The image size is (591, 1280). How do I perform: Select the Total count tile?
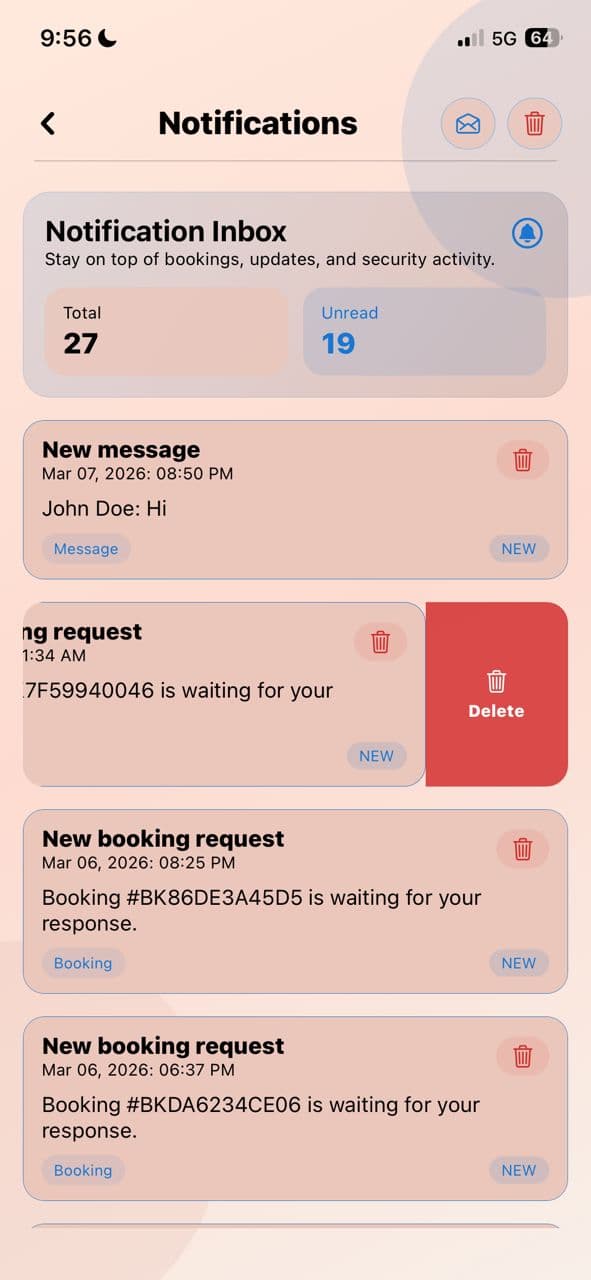click(x=166, y=331)
